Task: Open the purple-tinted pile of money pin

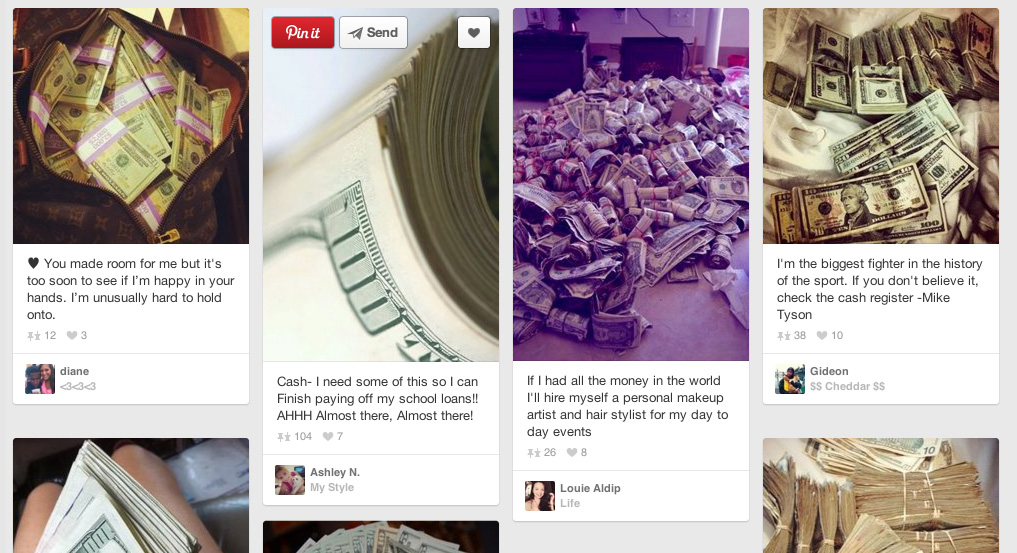Action: (631, 185)
